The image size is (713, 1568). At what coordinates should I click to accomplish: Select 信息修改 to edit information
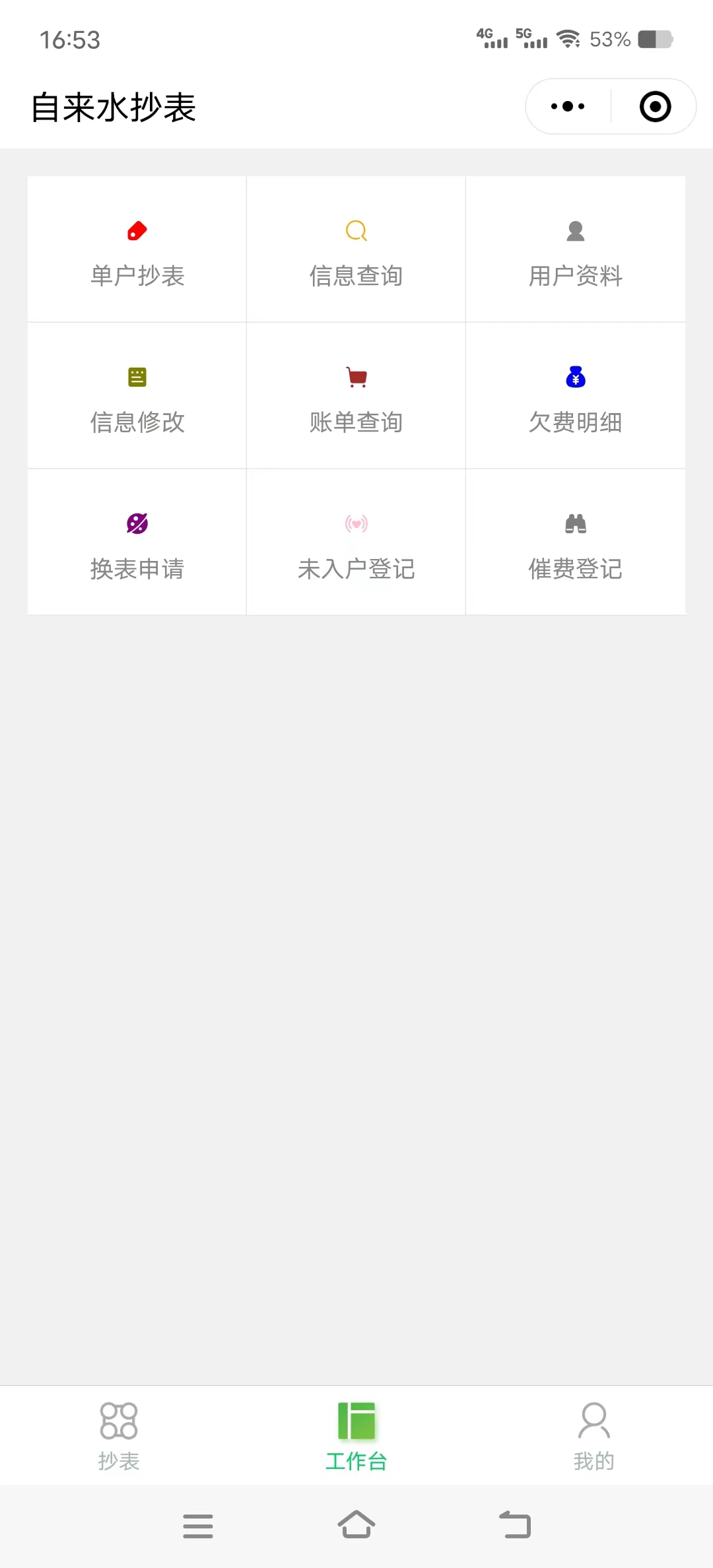click(x=137, y=396)
